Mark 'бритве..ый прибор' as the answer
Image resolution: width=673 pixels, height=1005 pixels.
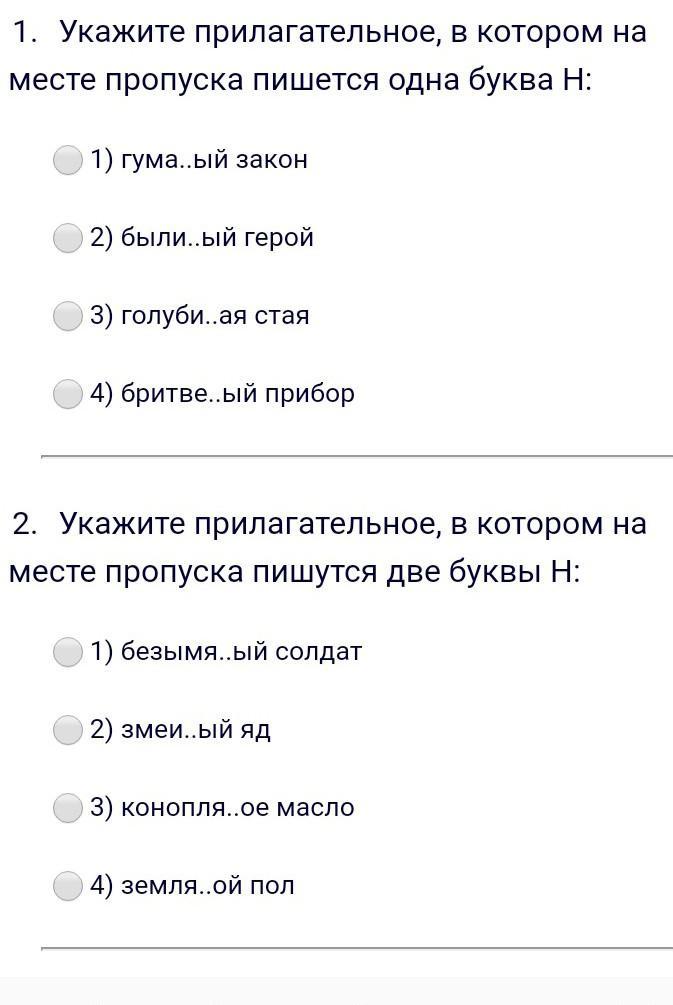click(67, 394)
